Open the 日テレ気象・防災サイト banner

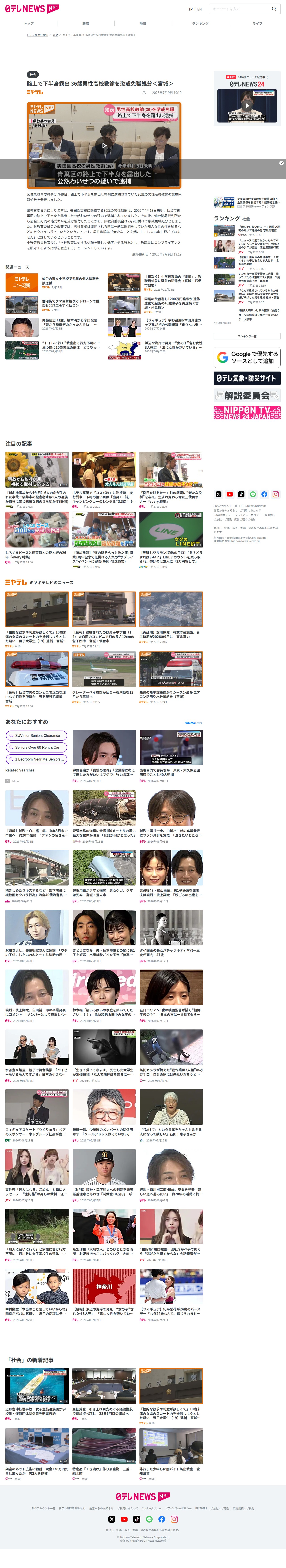pos(247,378)
